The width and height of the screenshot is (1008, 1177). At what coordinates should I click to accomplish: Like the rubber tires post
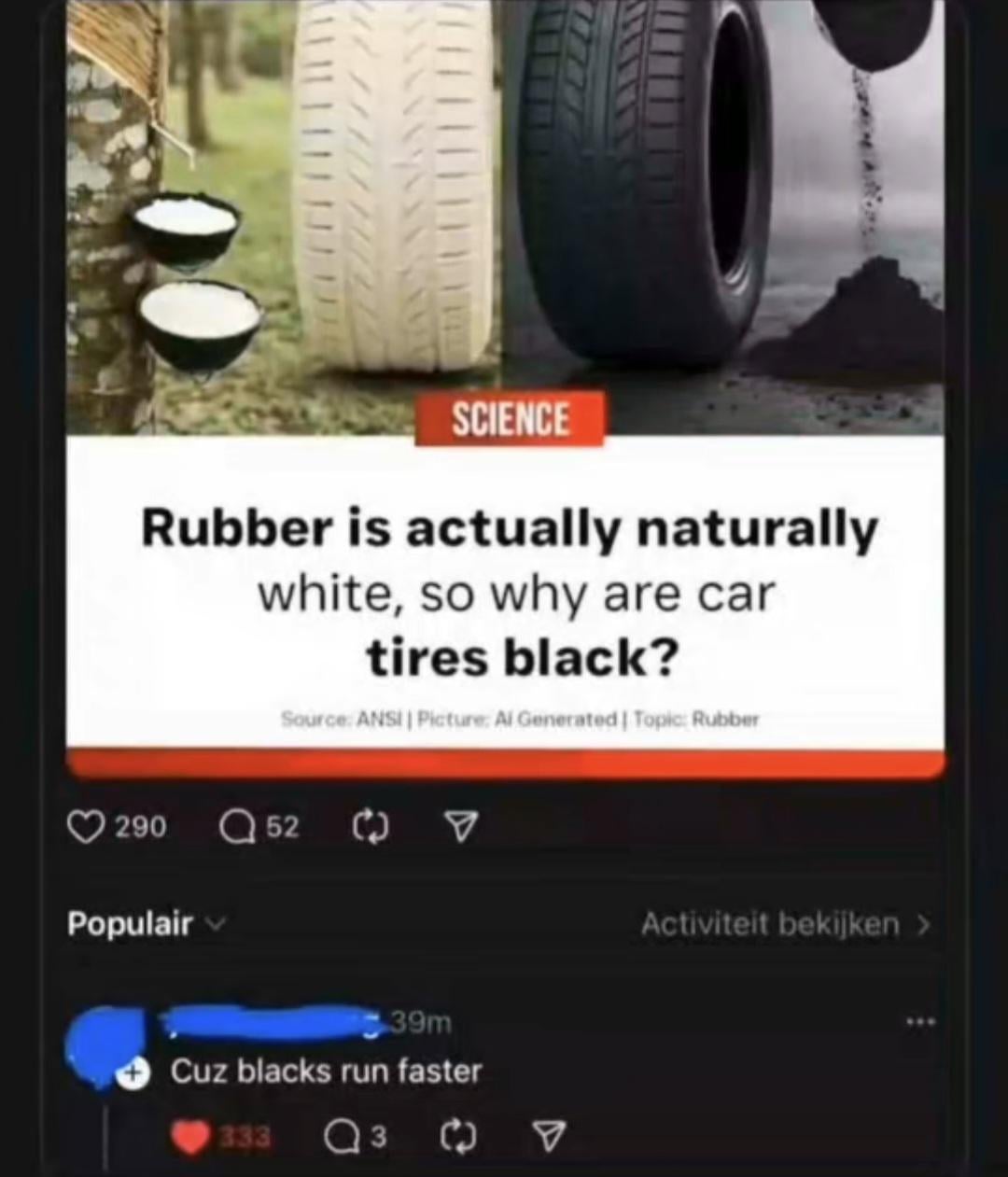pyautogui.click(x=88, y=826)
